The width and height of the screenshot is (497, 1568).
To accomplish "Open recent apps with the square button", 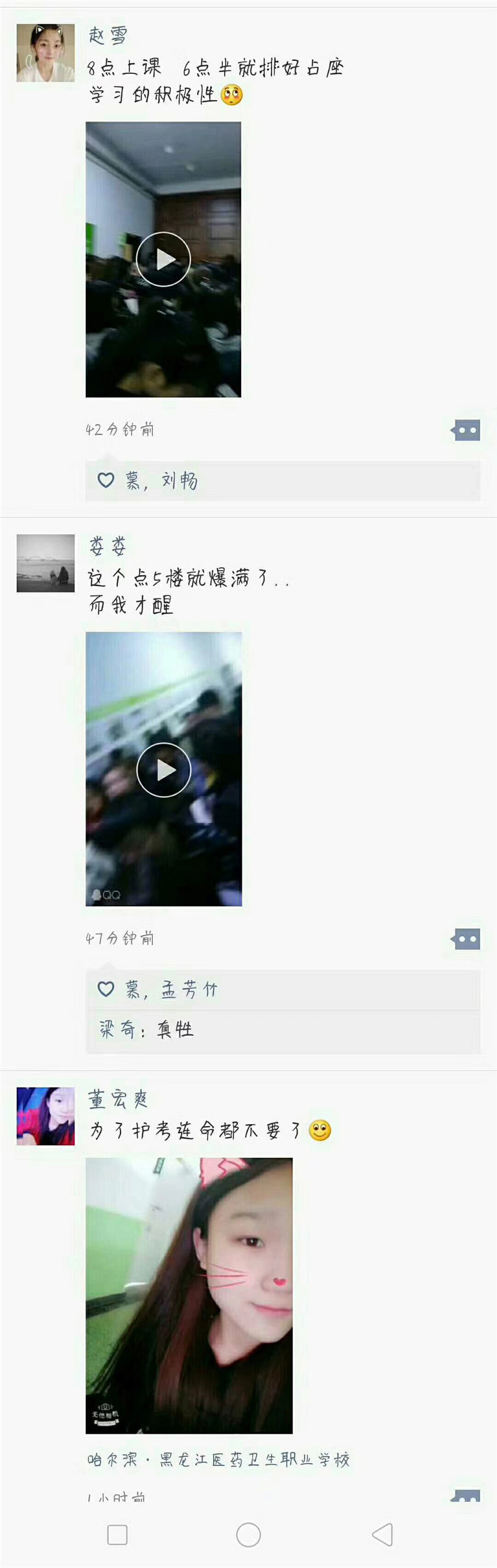I will pos(117,1534).
